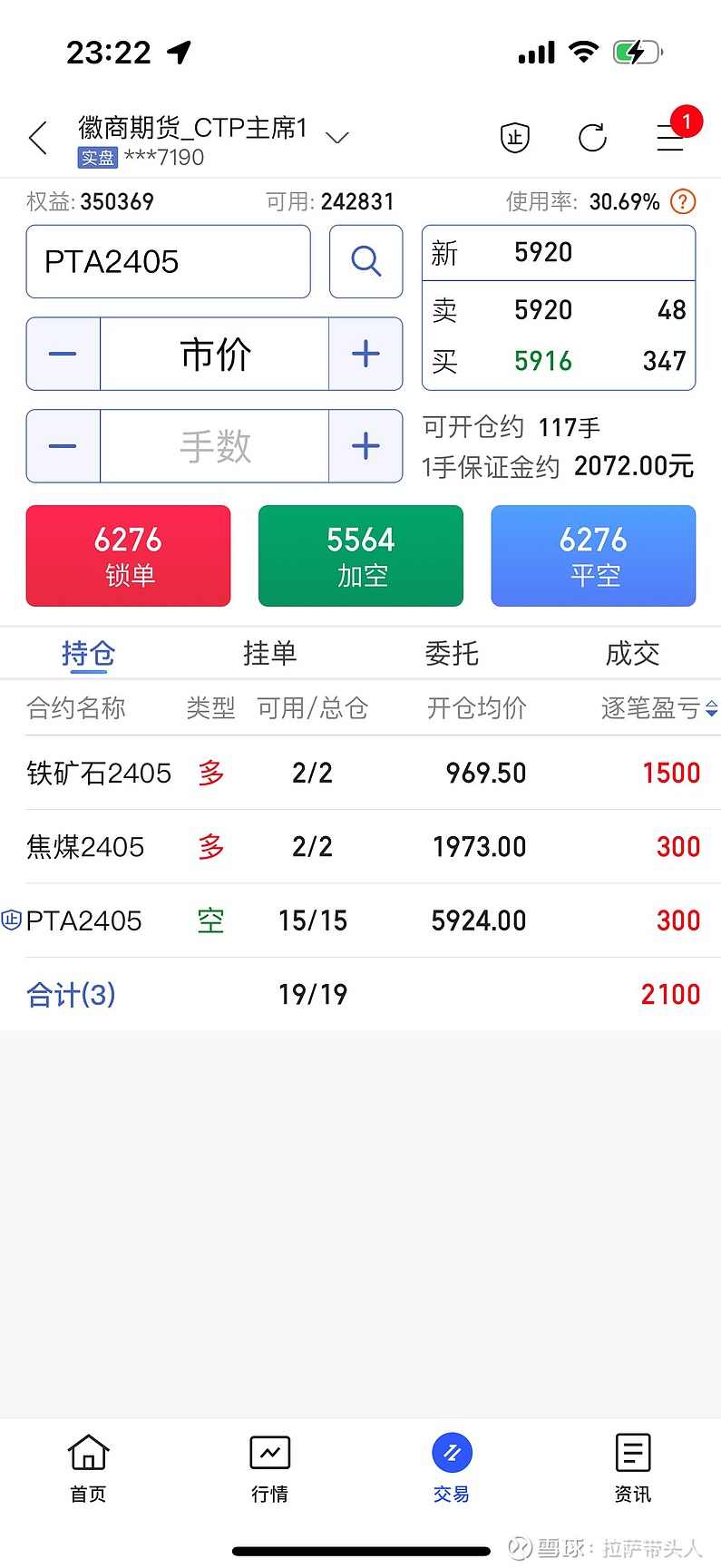Viewport: 721px width, 1568px height.
Task: Switch to the 挂单 tab
Action: click(x=269, y=653)
